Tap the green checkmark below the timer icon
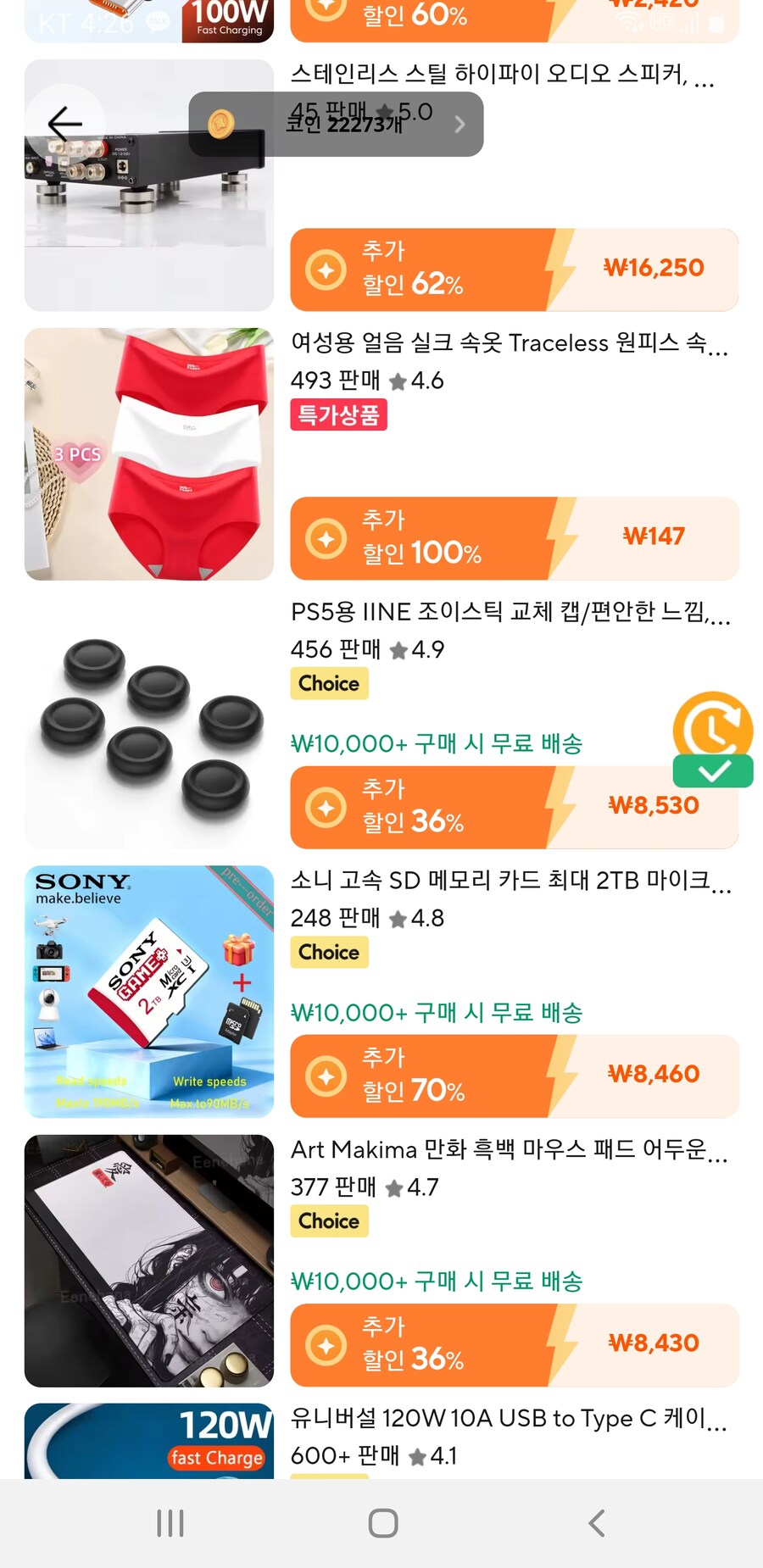 pyautogui.click(x=713, y=770)
